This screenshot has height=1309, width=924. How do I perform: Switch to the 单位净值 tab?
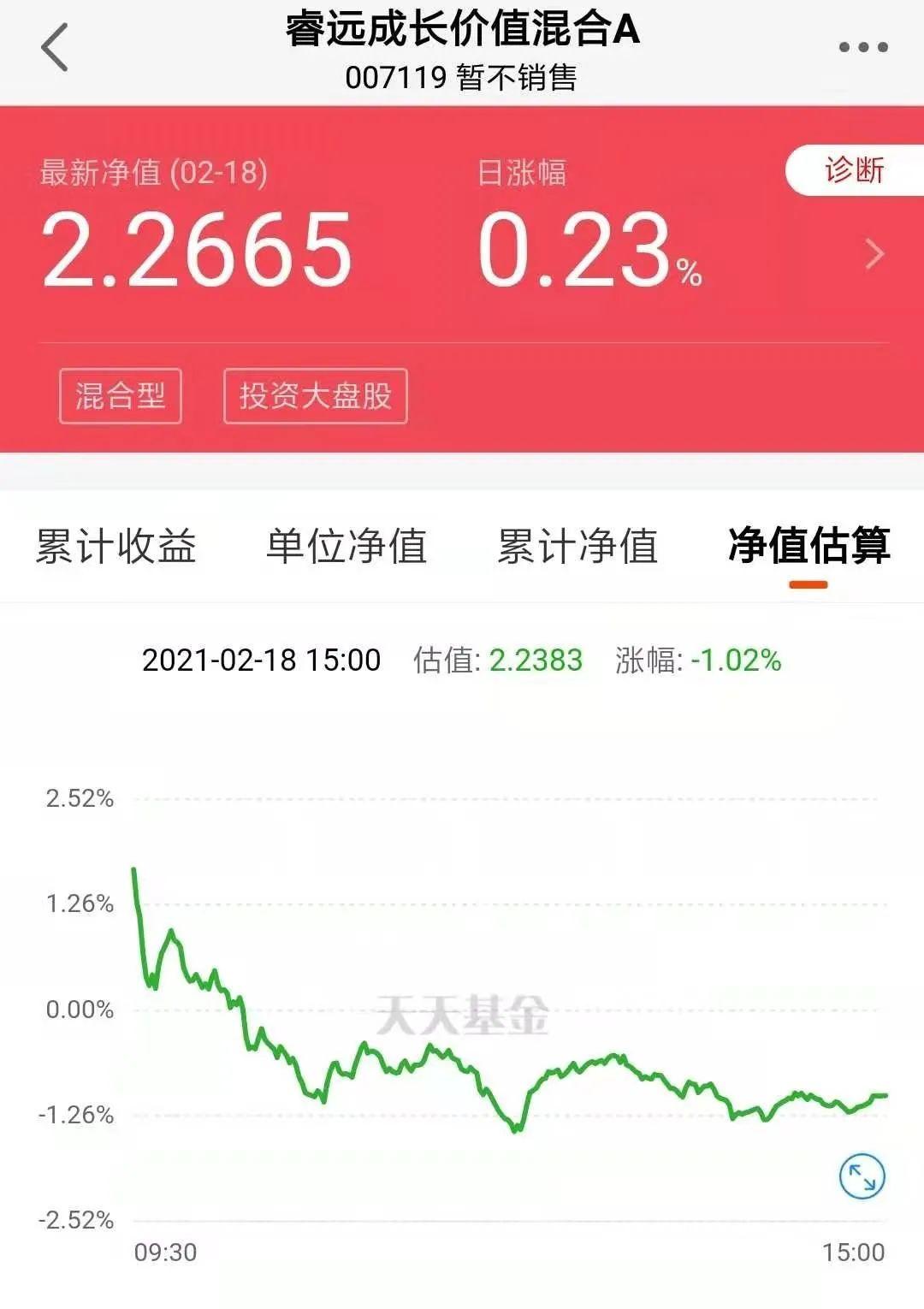(x=346, y=547)
